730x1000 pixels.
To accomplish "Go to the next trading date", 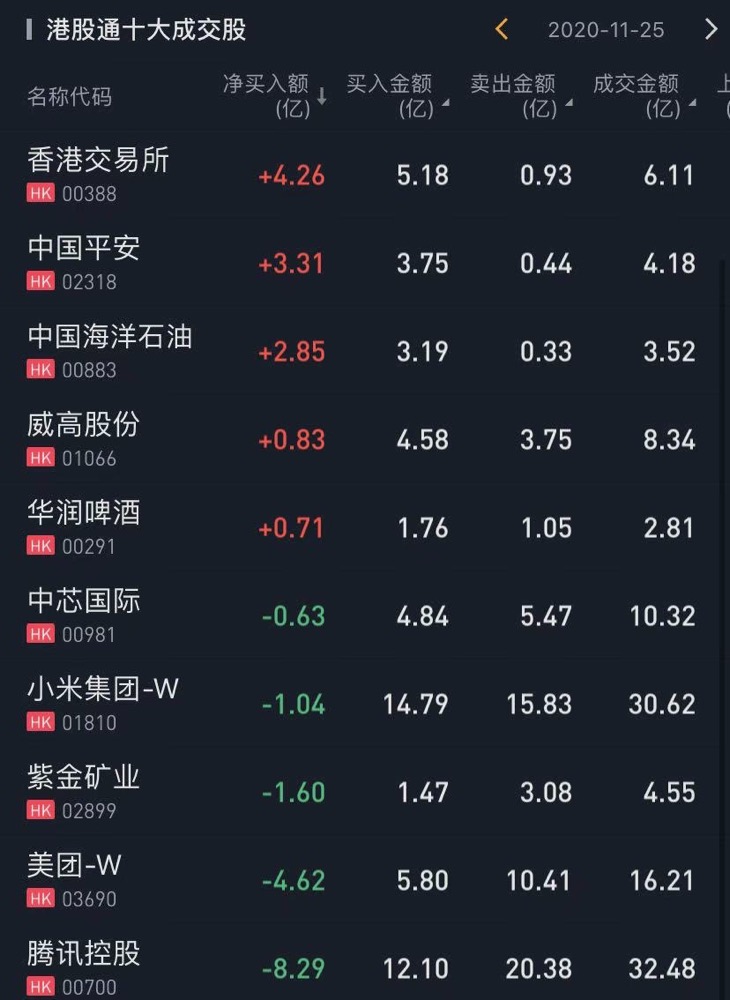I will (711, 30).
